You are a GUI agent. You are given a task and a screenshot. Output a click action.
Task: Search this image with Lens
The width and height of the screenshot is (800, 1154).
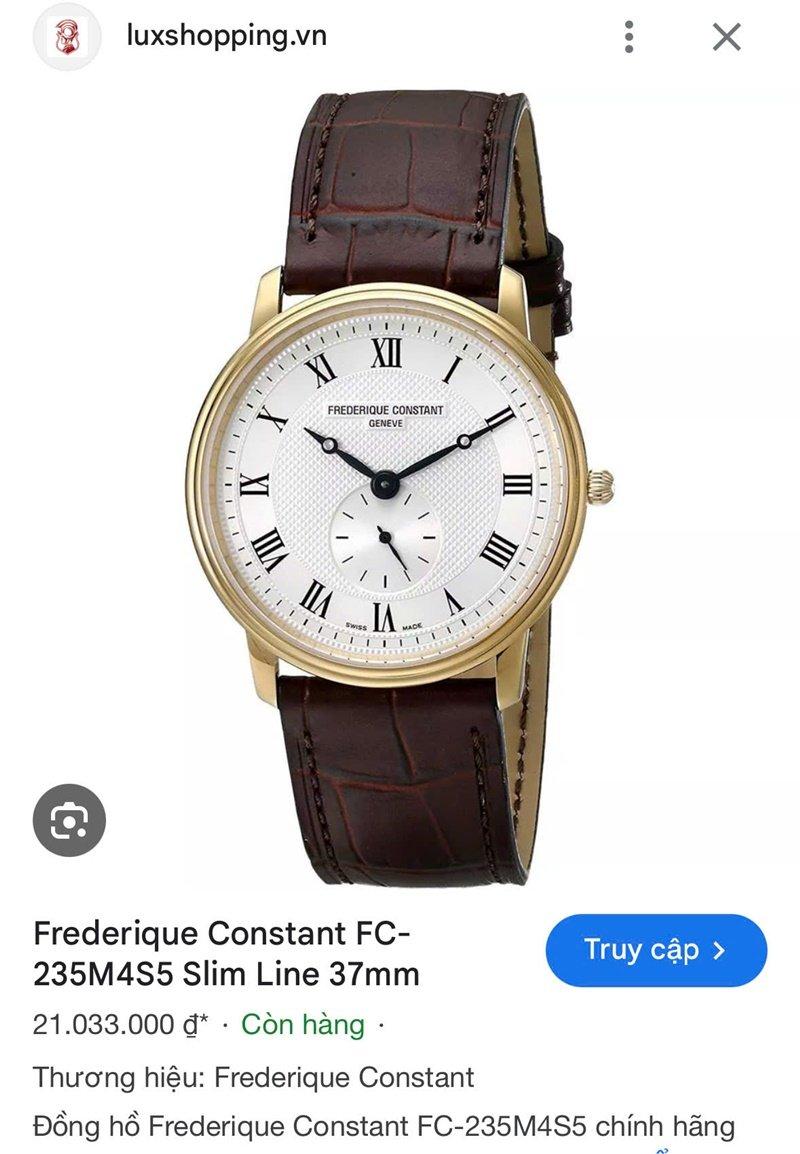click(69, 821)
